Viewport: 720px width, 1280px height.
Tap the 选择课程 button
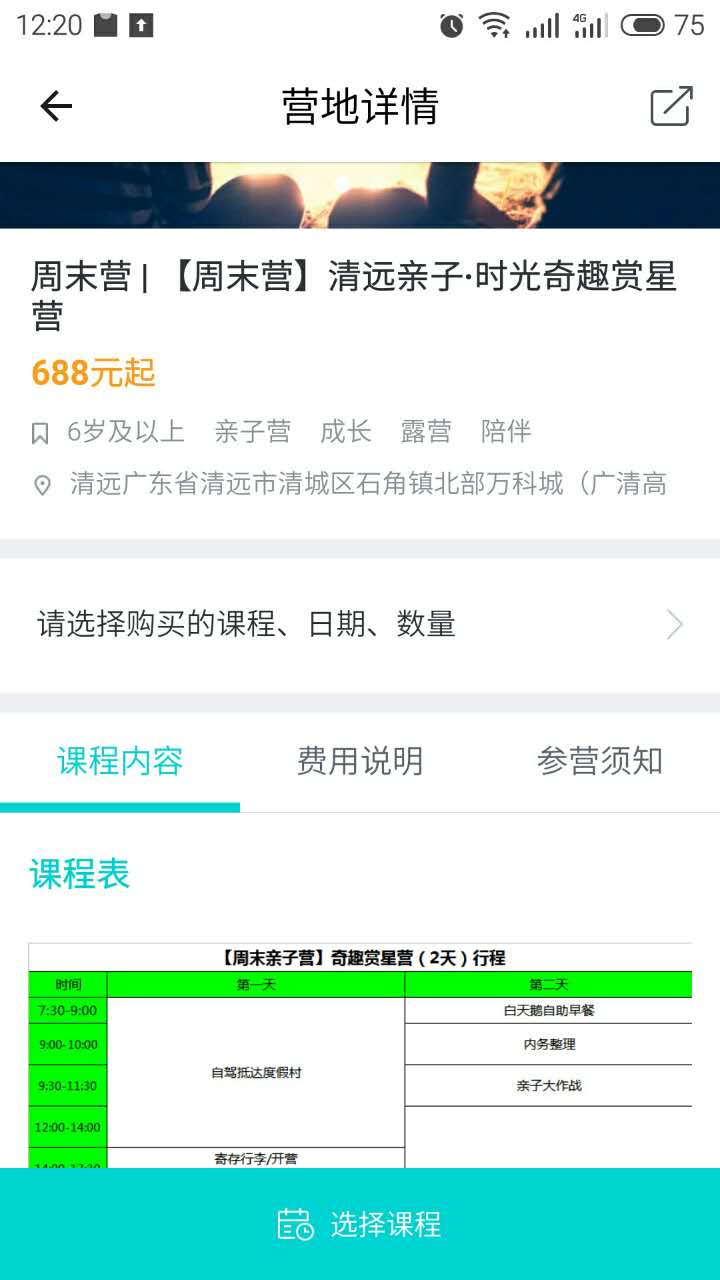[360, 1224]
